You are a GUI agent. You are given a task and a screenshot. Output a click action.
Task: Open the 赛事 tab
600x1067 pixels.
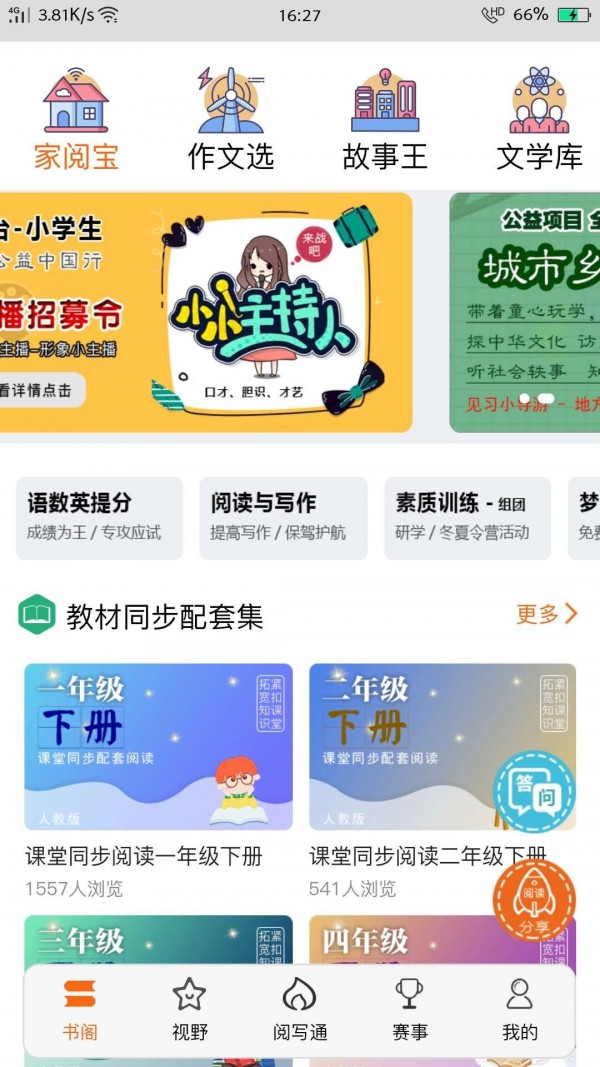(410, 1010)
